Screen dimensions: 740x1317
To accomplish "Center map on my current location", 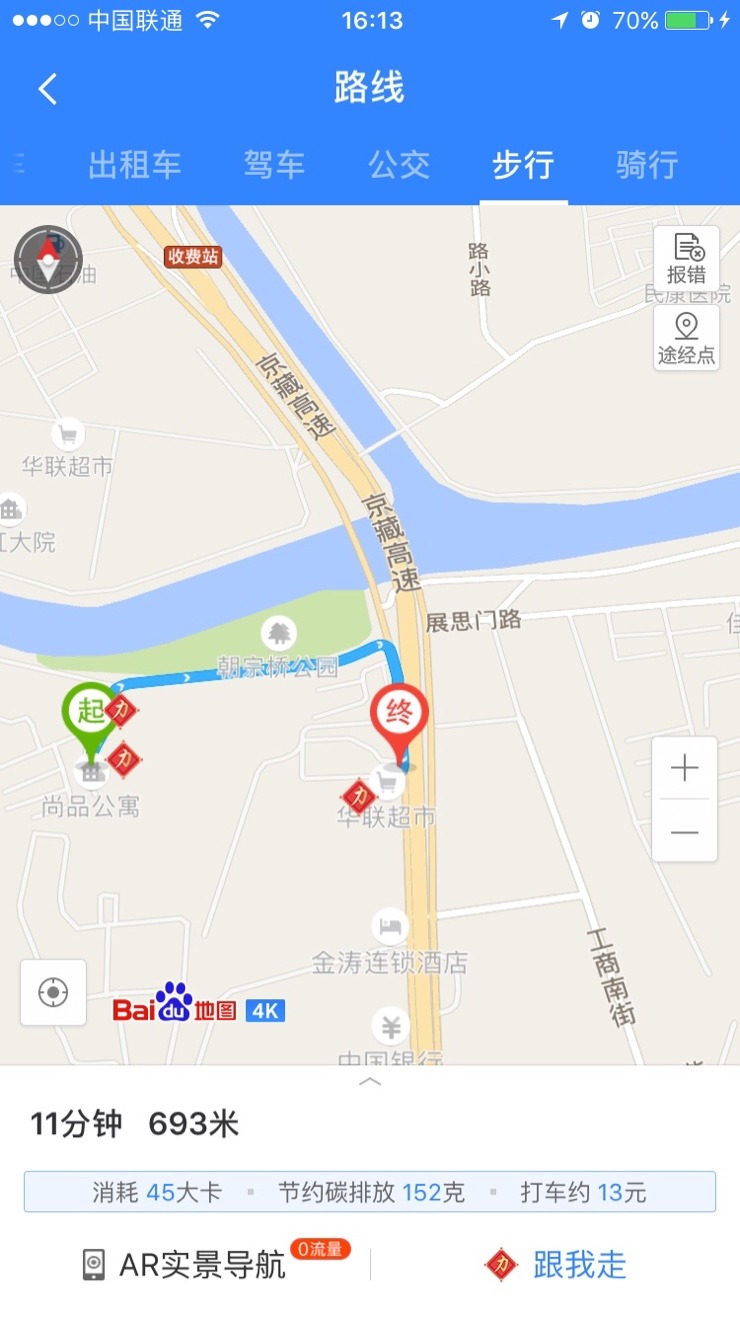I will [x=53, y=992].
